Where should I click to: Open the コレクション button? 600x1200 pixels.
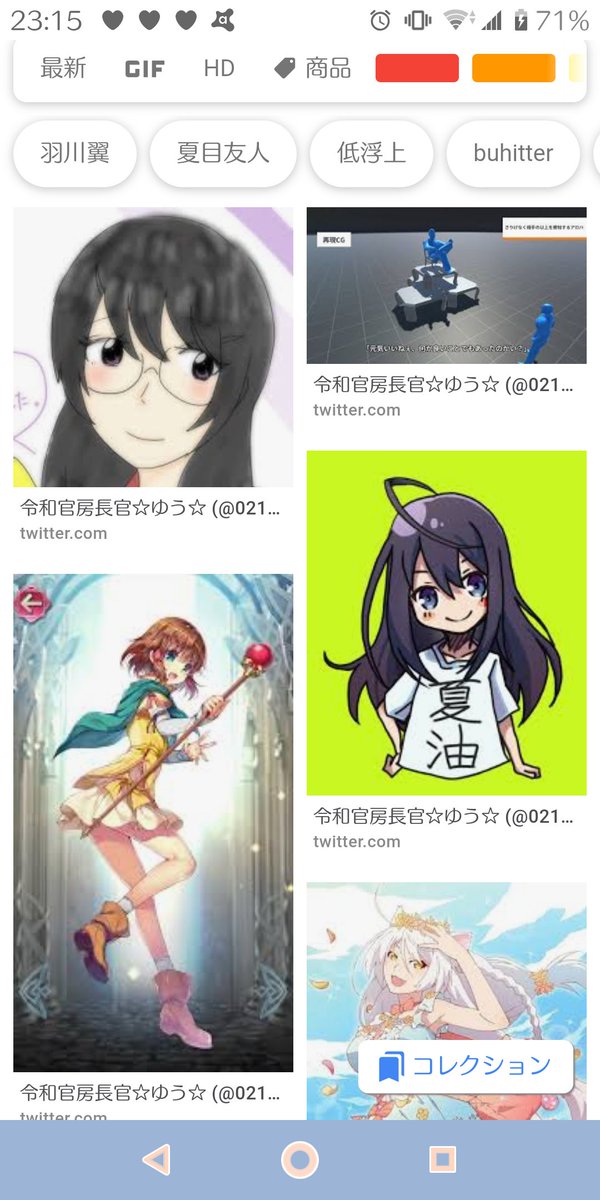coord(466,1066)
